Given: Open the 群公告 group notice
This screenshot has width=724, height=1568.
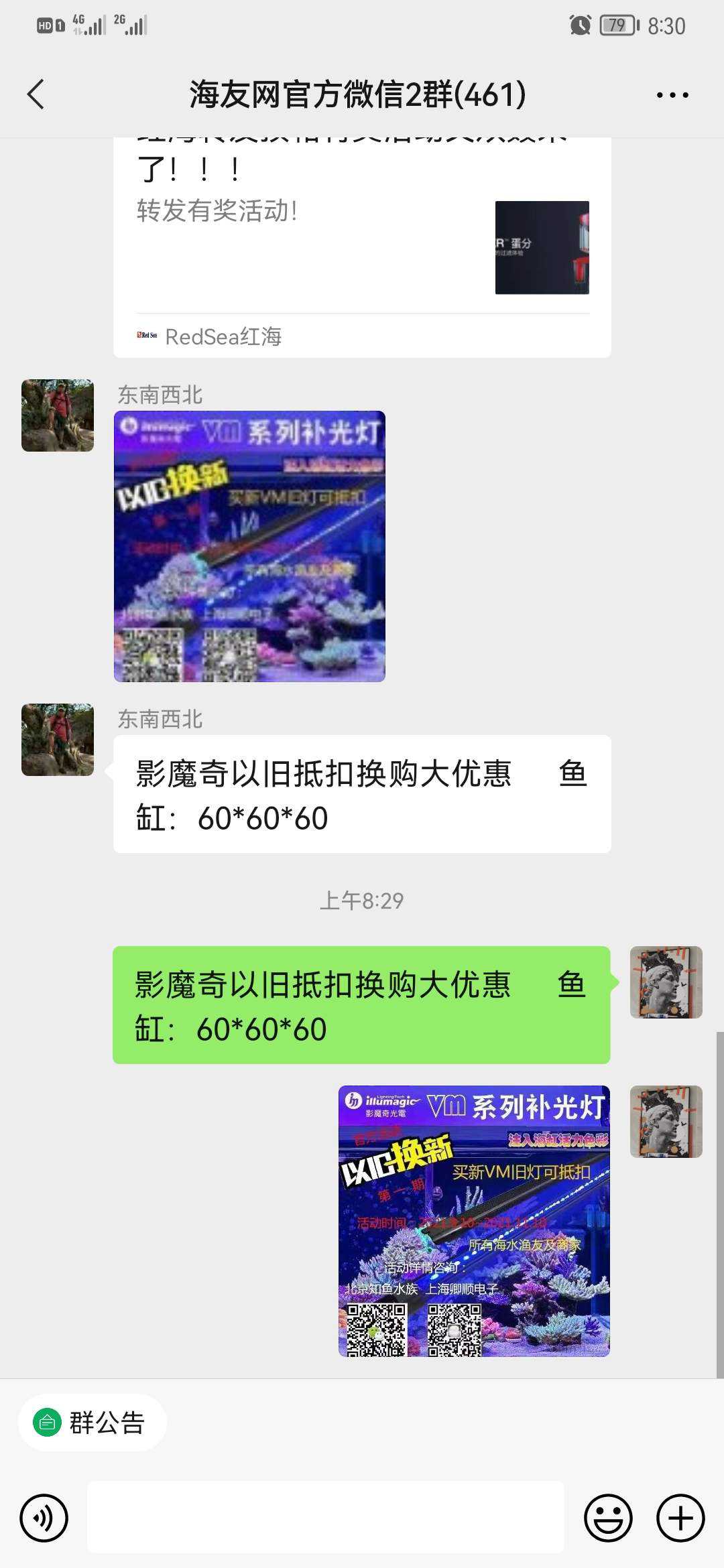Looking at the screenshot, I should [93, 1423].
